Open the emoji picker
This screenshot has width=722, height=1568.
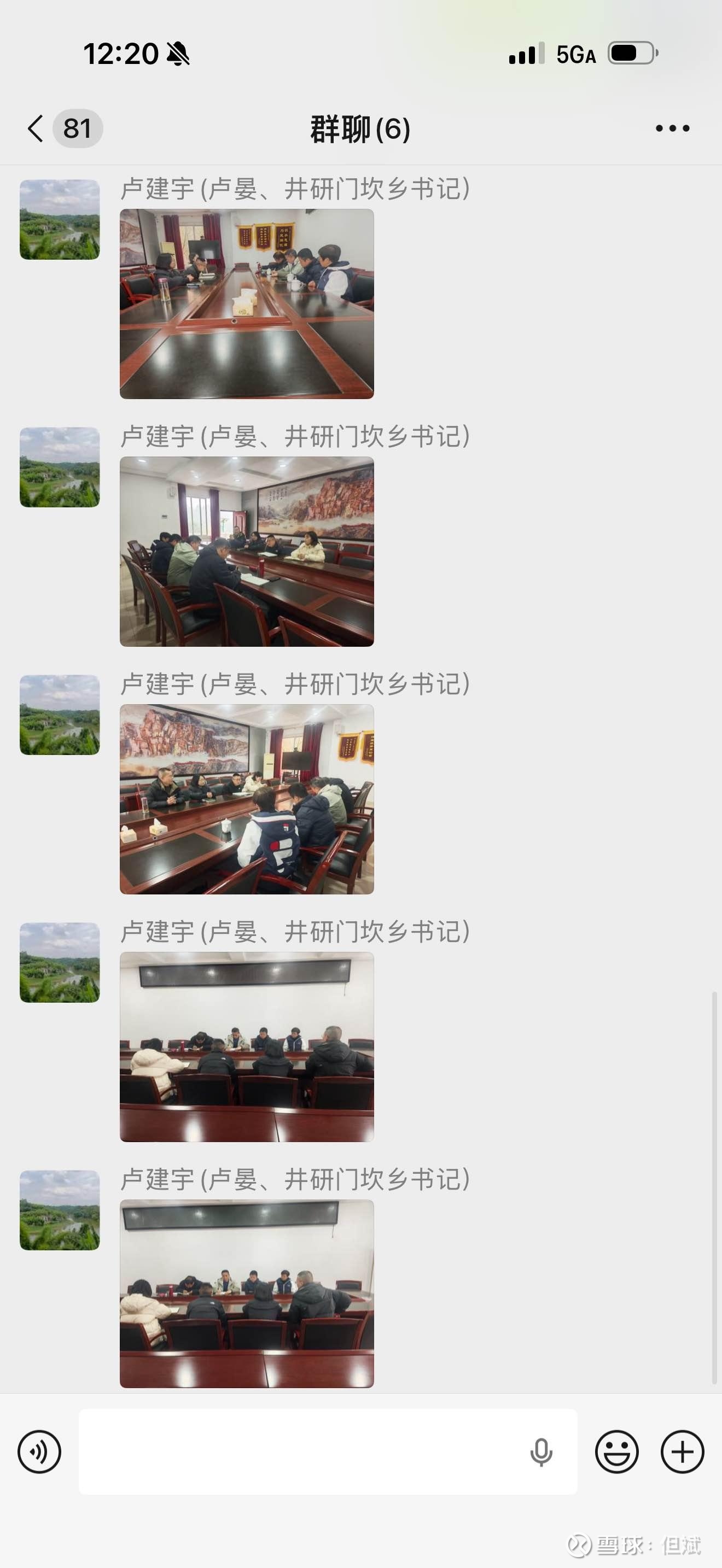(x=616, y=1452)
